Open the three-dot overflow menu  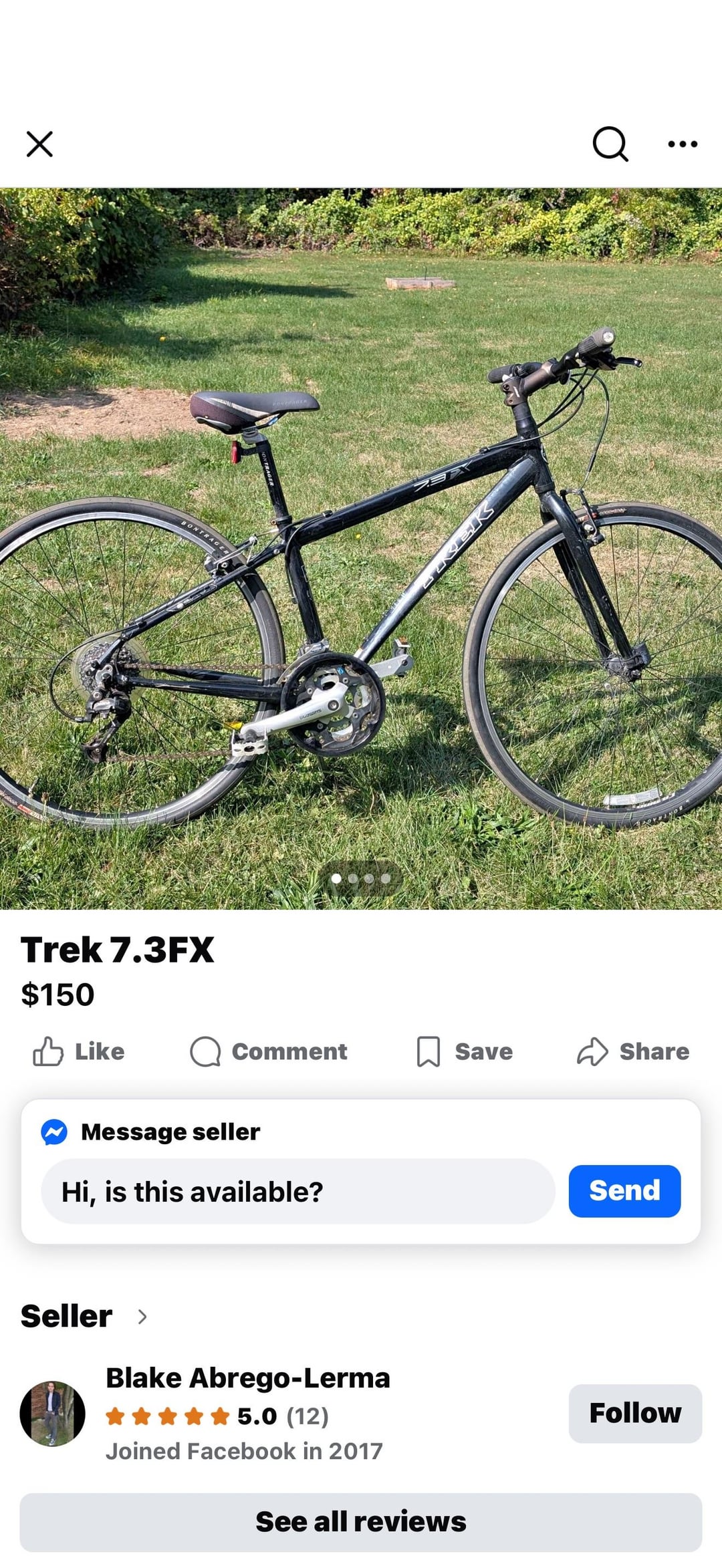(683, 144)
